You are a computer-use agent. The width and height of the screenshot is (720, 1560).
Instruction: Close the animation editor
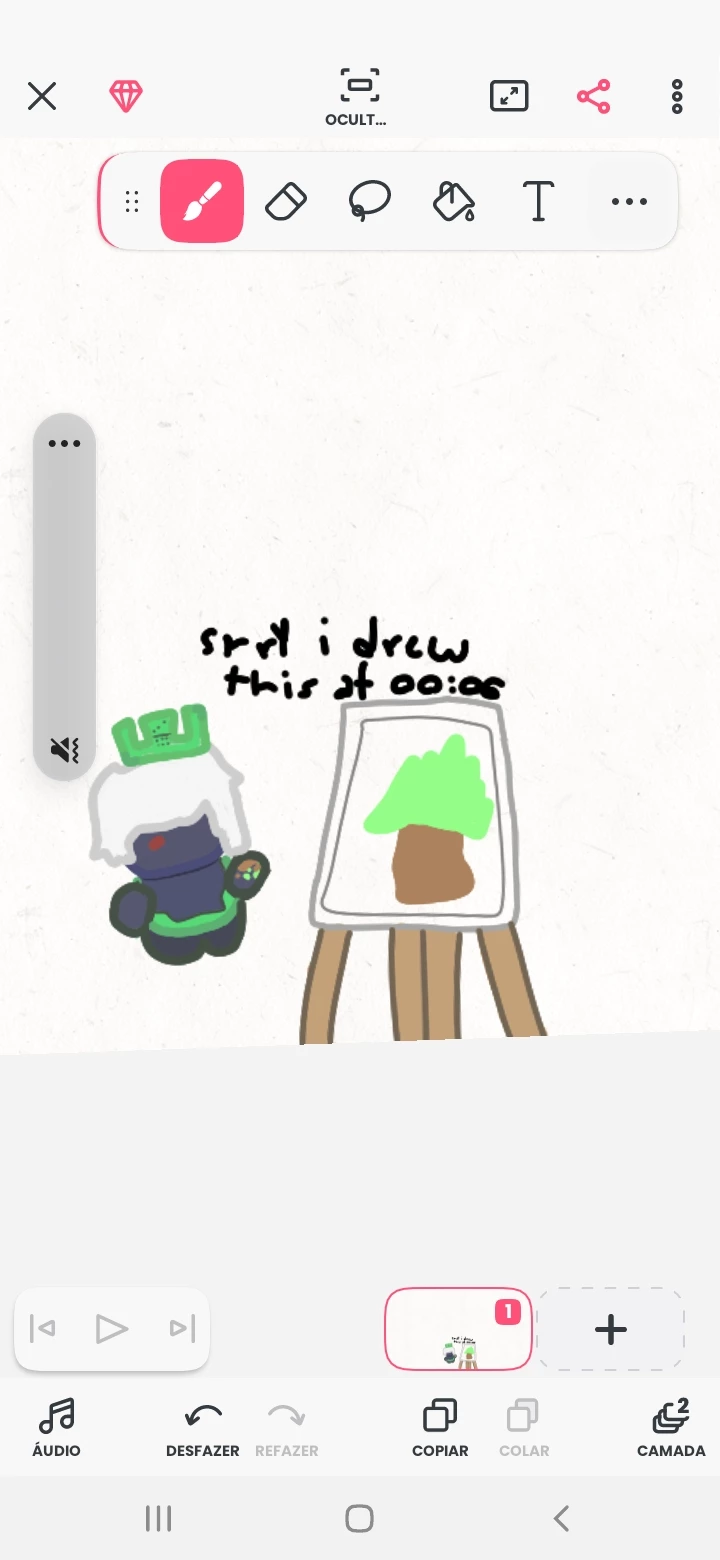42,97
